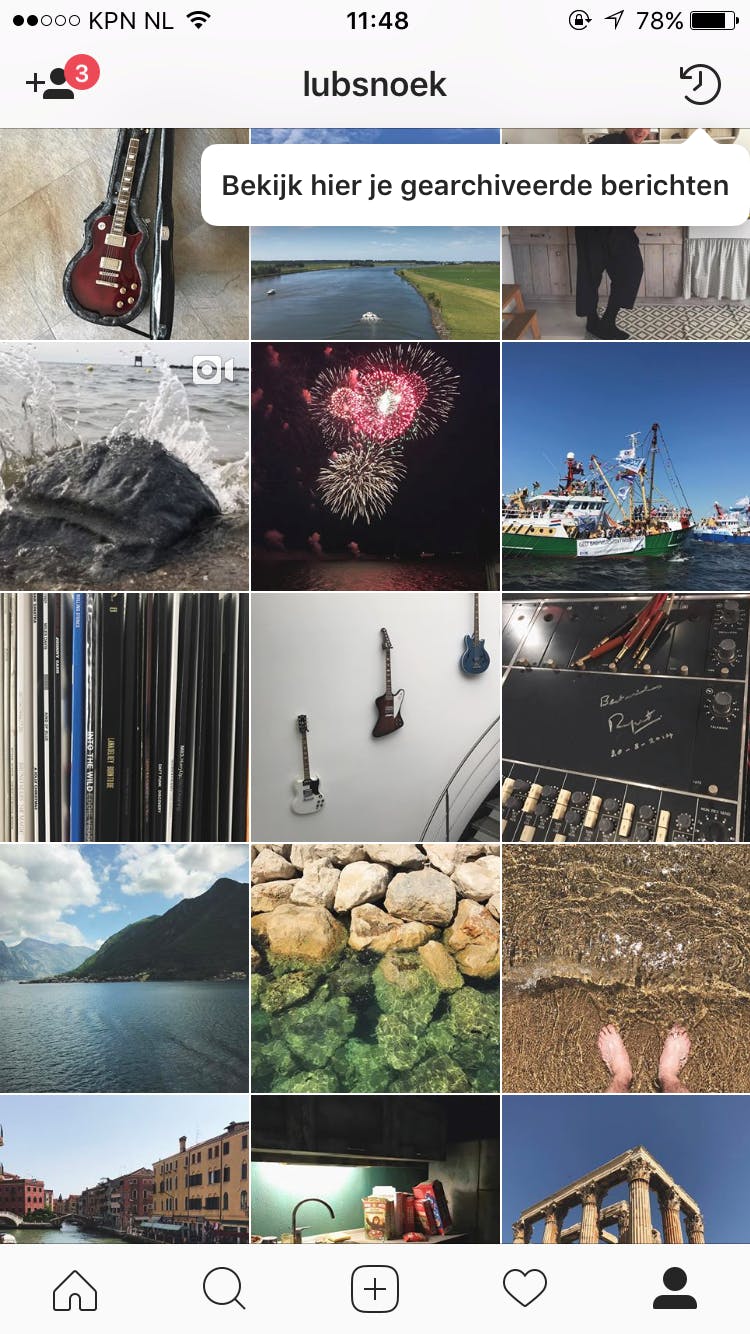Open the kitchen counter photo

tap(375, 1169)
